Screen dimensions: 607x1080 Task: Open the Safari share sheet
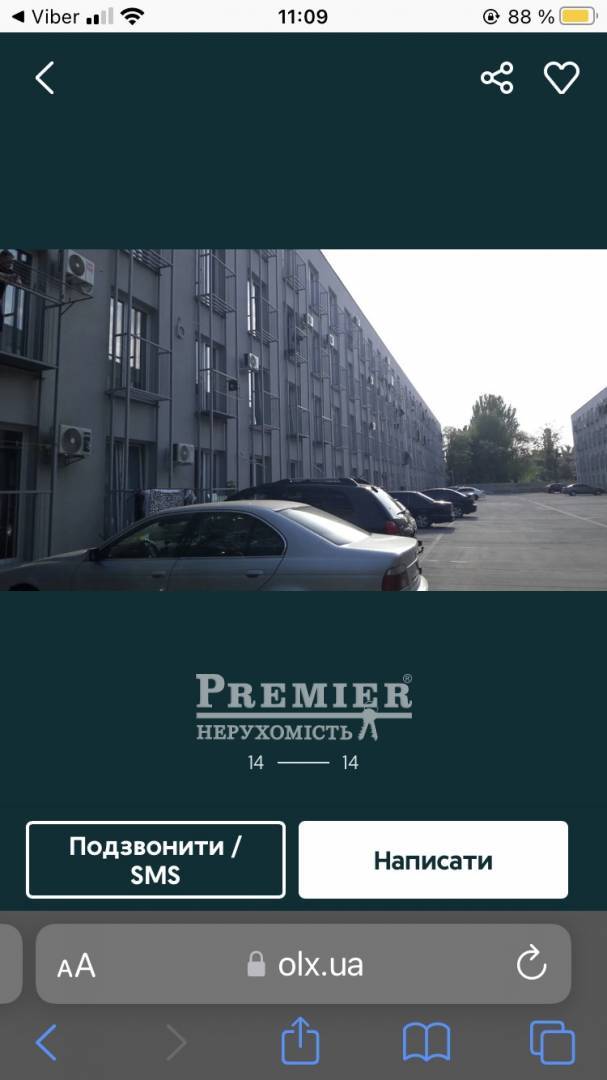click(300, 1041)
